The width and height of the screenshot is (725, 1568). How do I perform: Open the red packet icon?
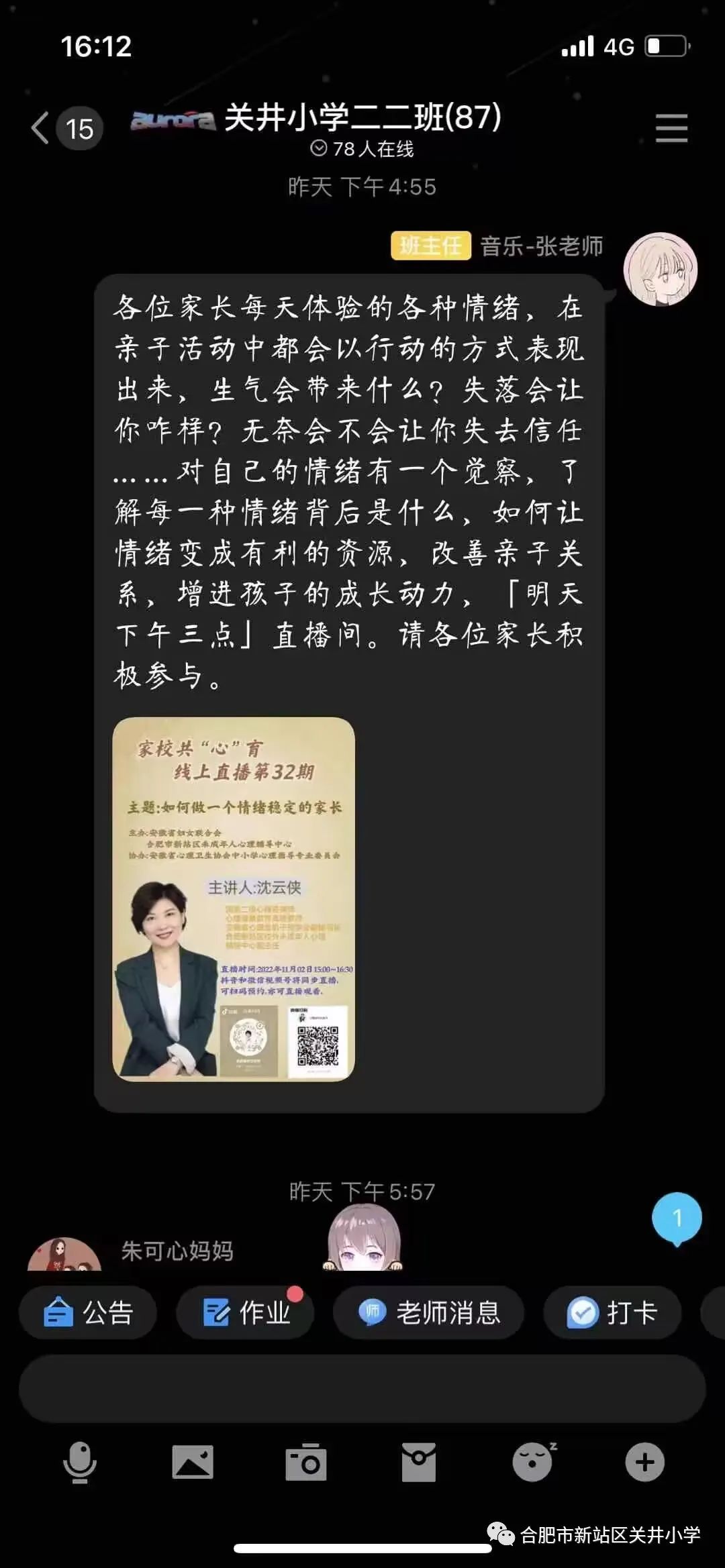[x=419, y=1462]
